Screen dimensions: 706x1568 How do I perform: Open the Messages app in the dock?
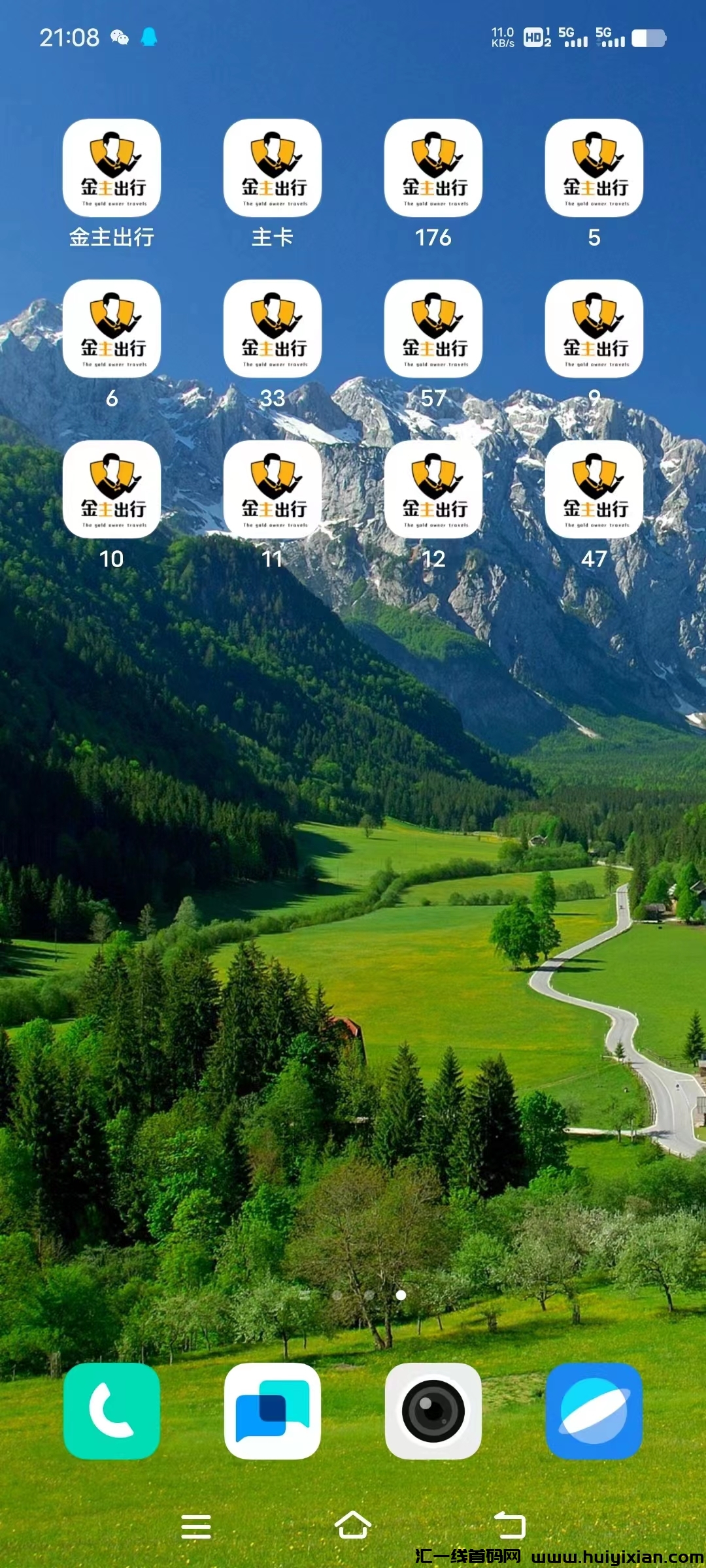click(273, 1411)
